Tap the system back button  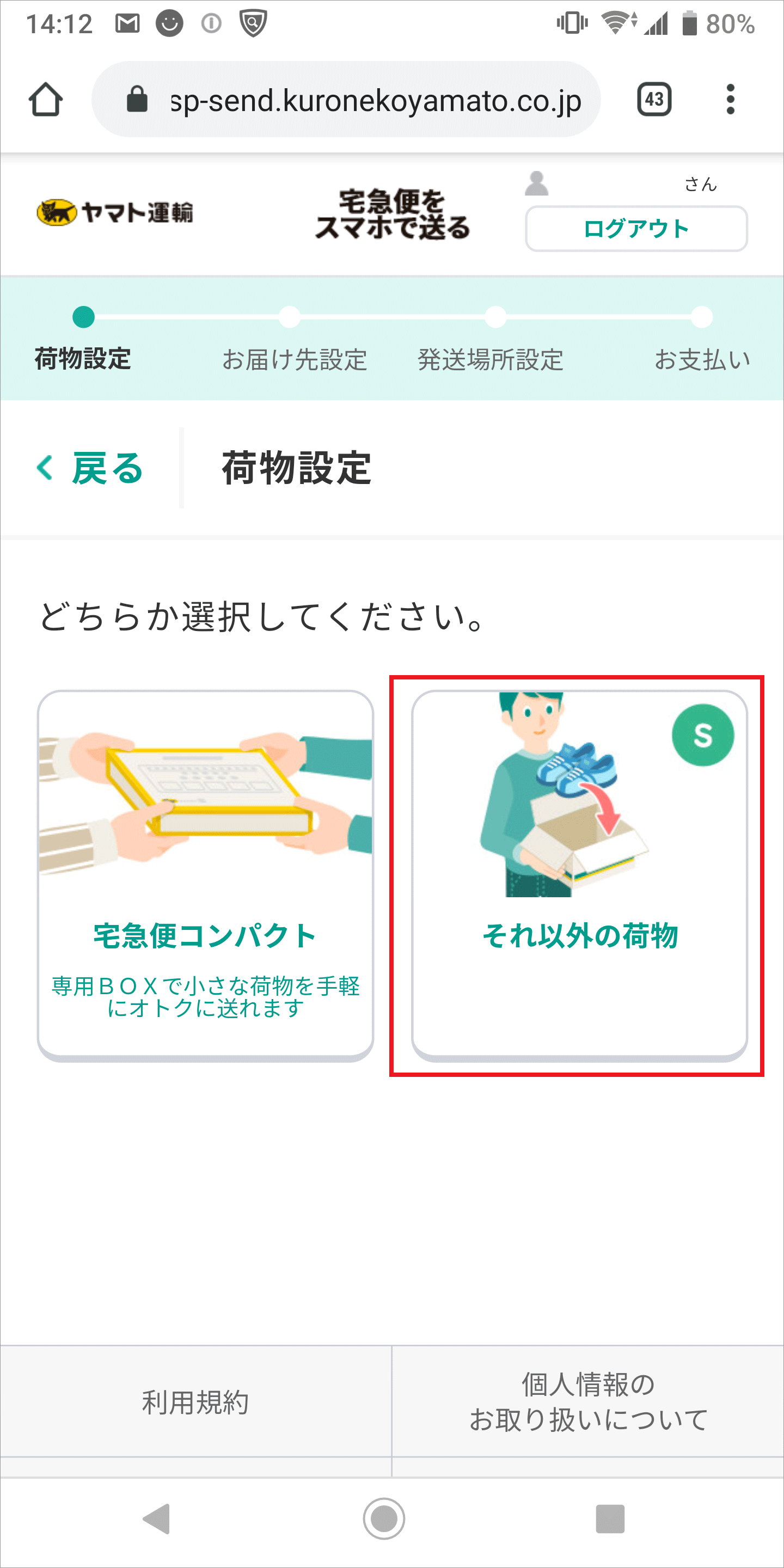[x=157, y=1518]
